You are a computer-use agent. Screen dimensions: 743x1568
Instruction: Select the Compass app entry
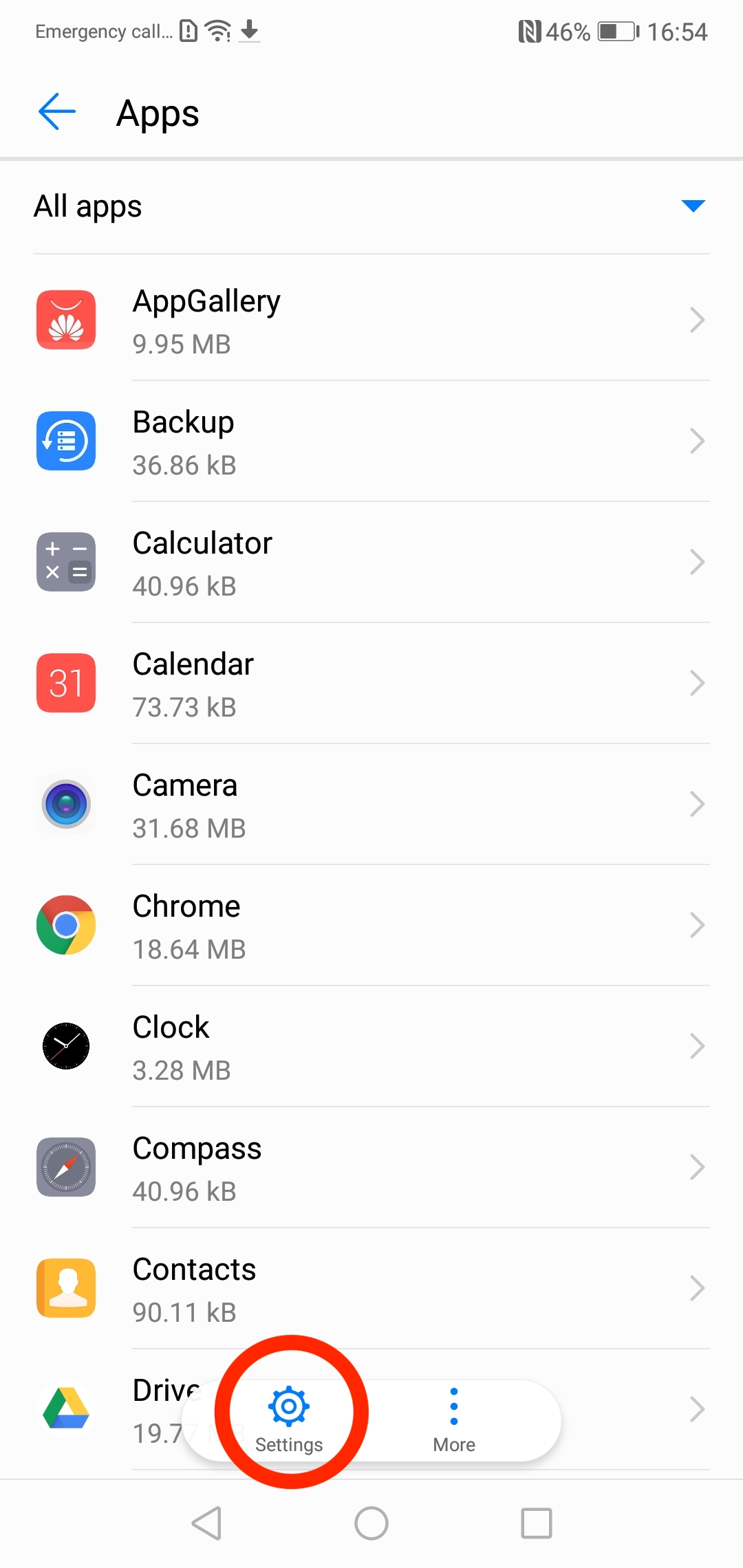[x=371, y=1168]
